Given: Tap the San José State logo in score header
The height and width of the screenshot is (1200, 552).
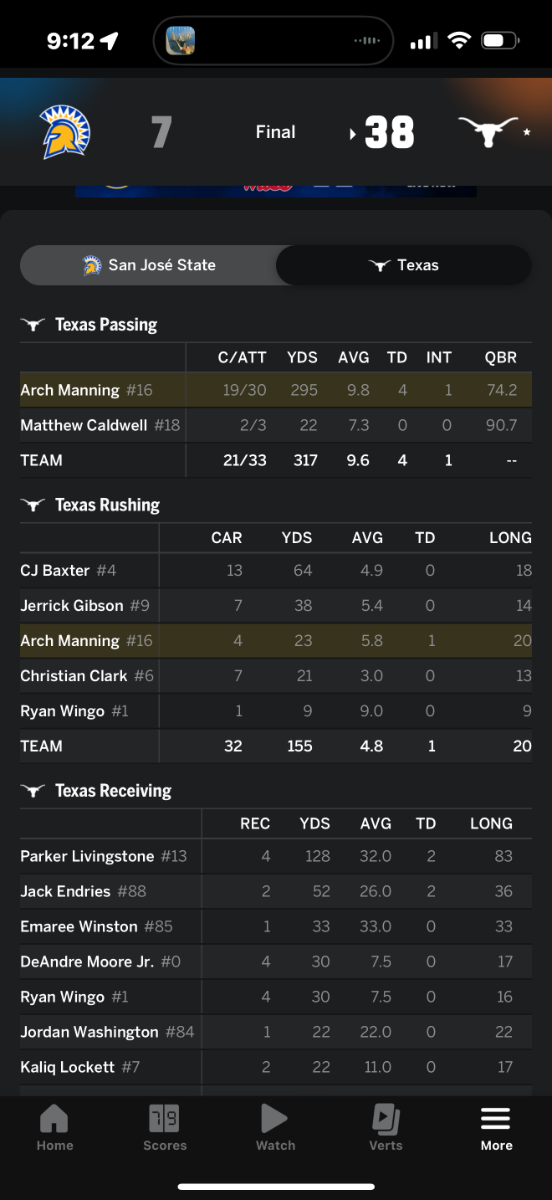Looking at the screenshot, I should click(65, 131).
